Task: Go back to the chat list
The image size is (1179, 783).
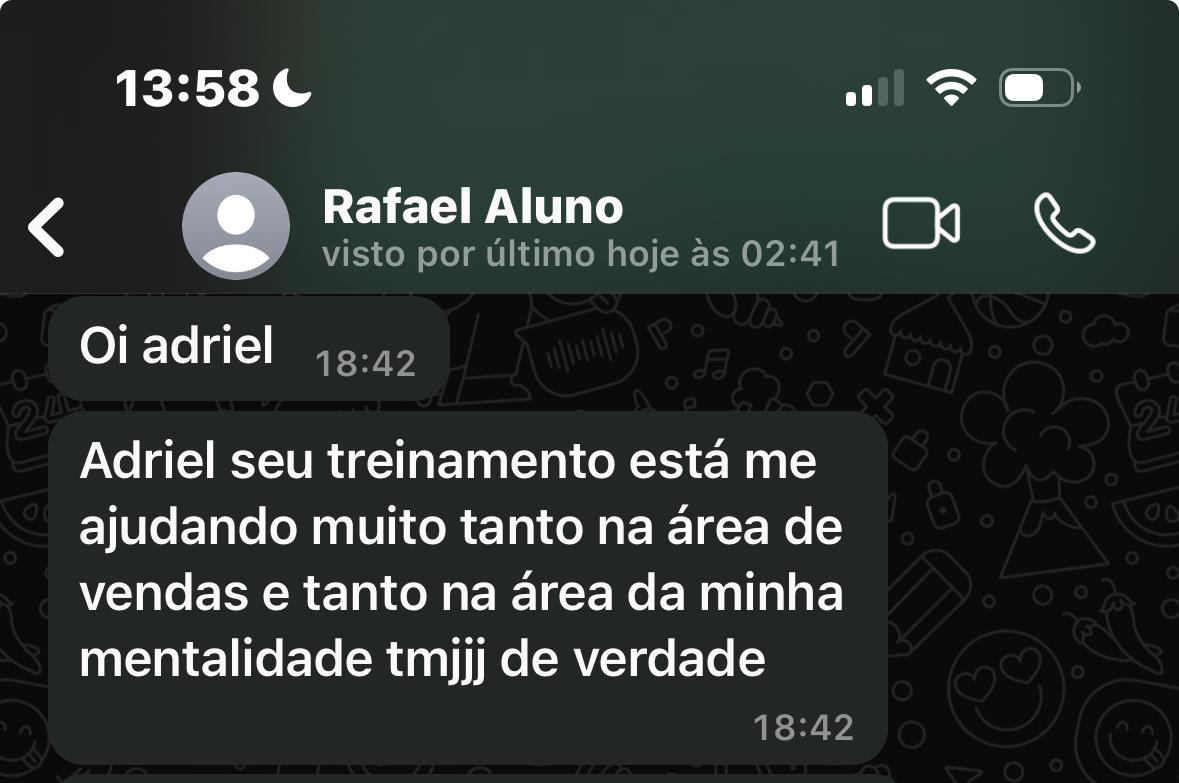Action: 47,226
